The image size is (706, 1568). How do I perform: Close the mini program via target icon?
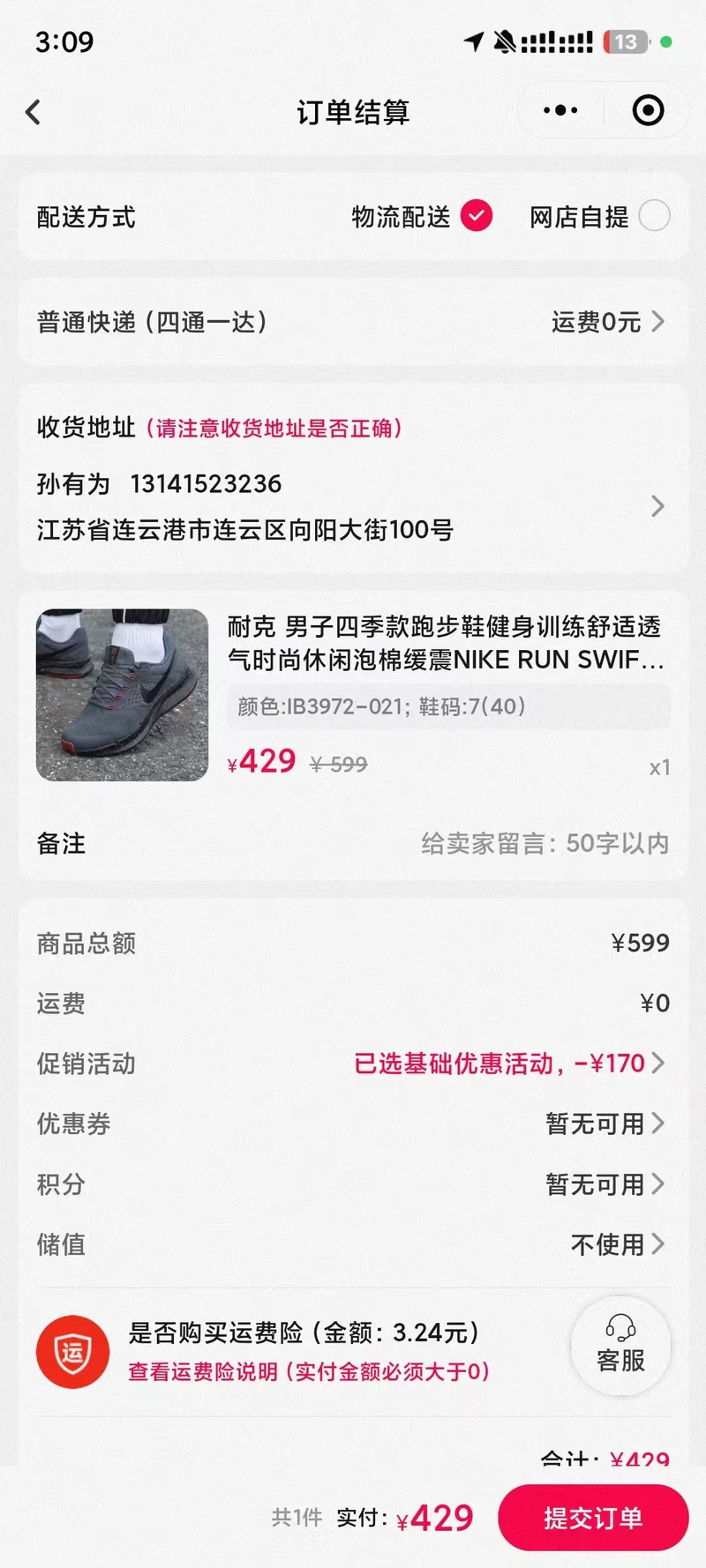coord(648,111)
